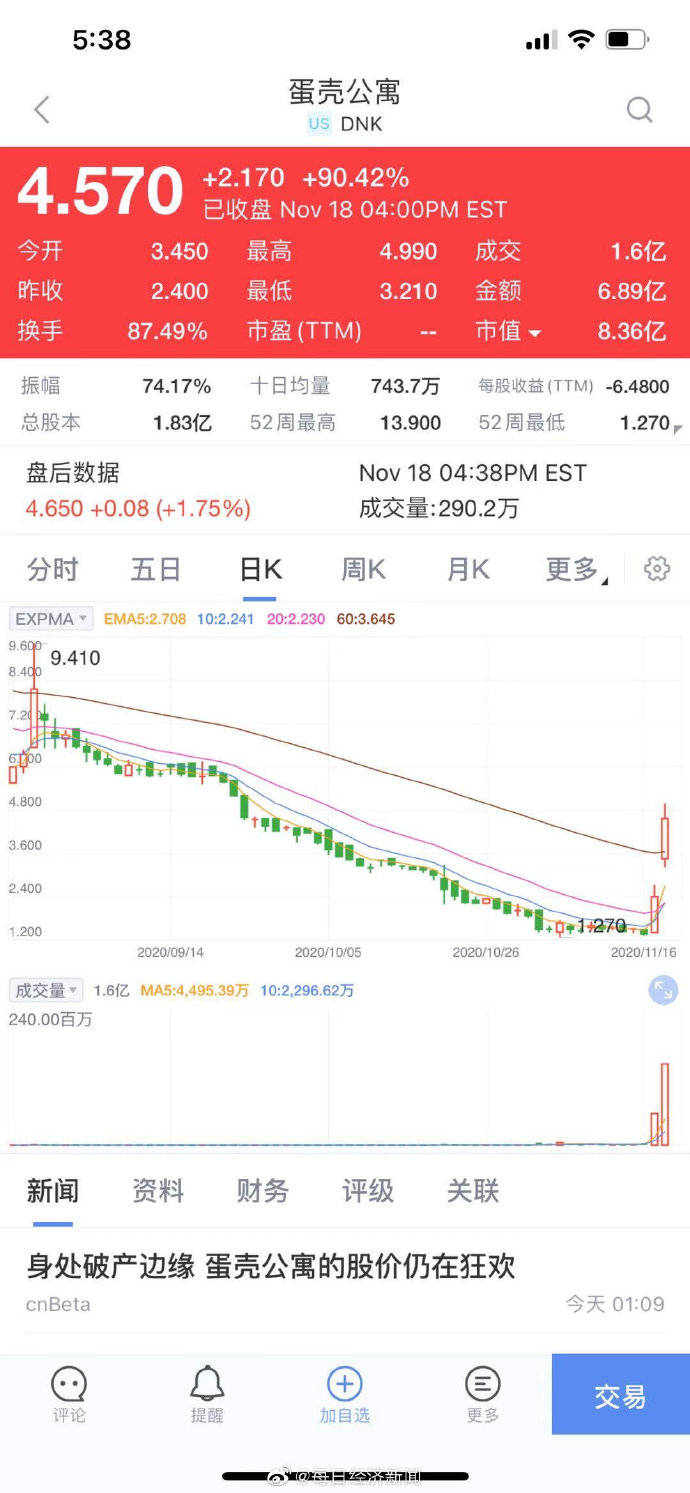Expand the 更多 chart period dropdown

576,569
